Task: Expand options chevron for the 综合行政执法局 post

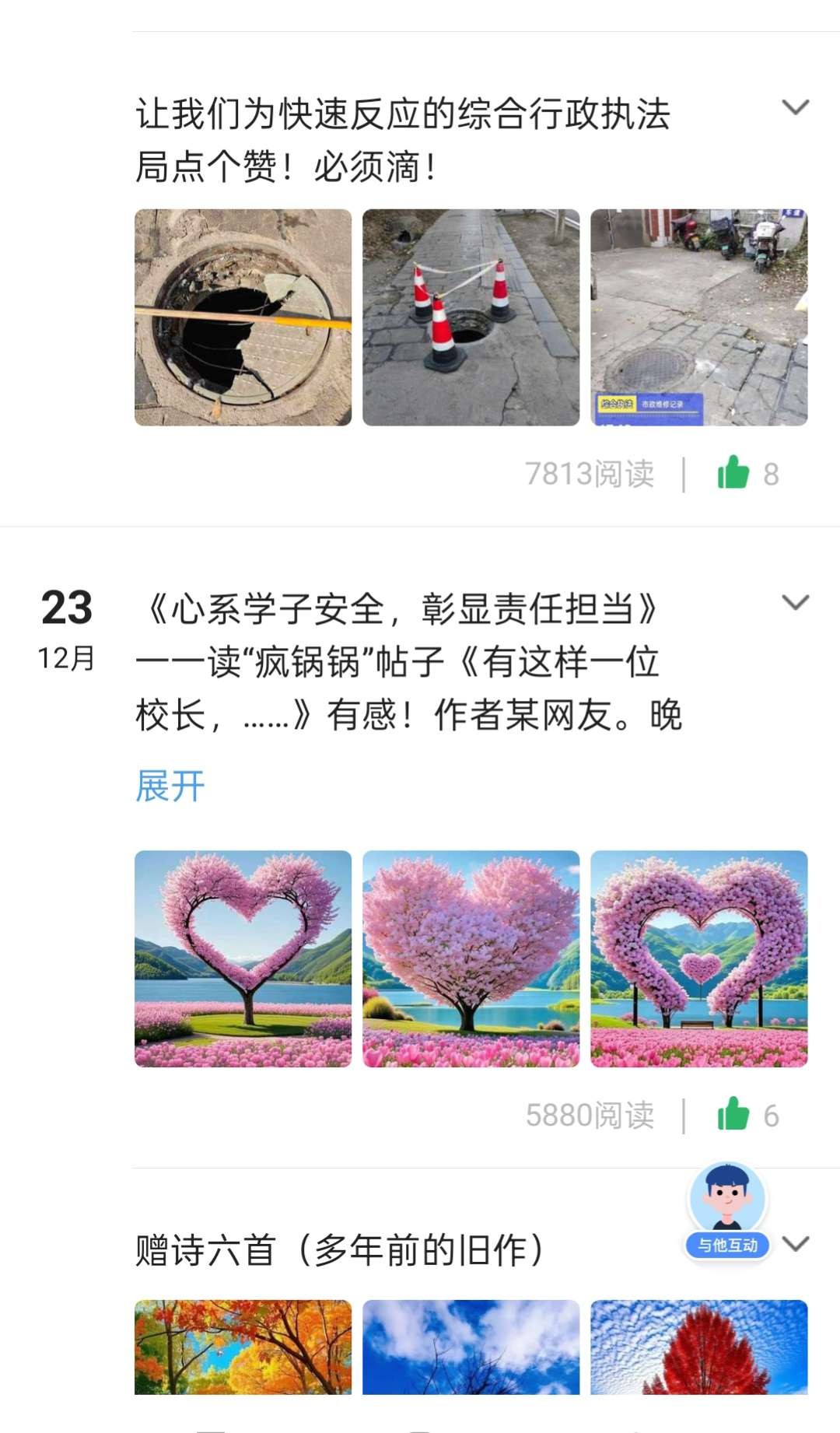Action: click(795, 107)
